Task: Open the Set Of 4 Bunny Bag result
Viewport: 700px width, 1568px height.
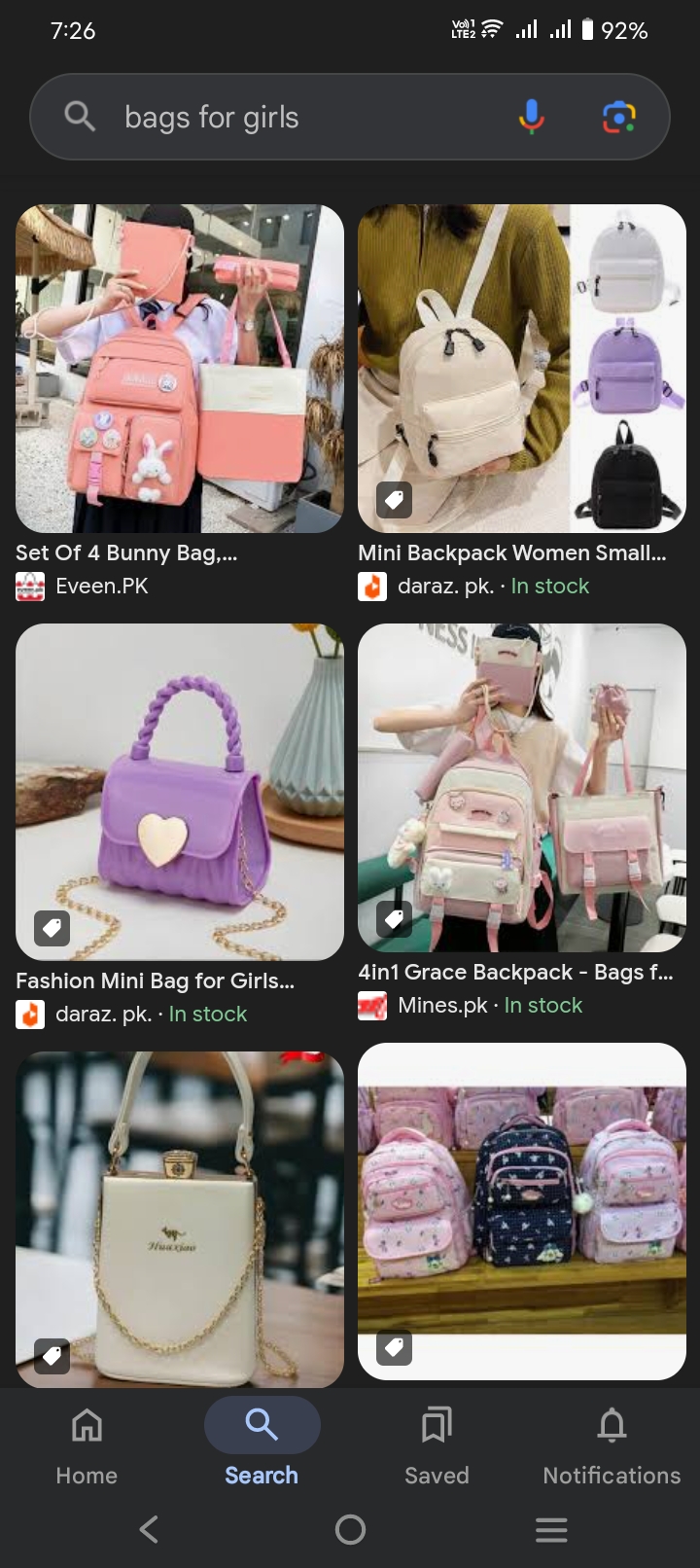Action: (x=180, y=370)
